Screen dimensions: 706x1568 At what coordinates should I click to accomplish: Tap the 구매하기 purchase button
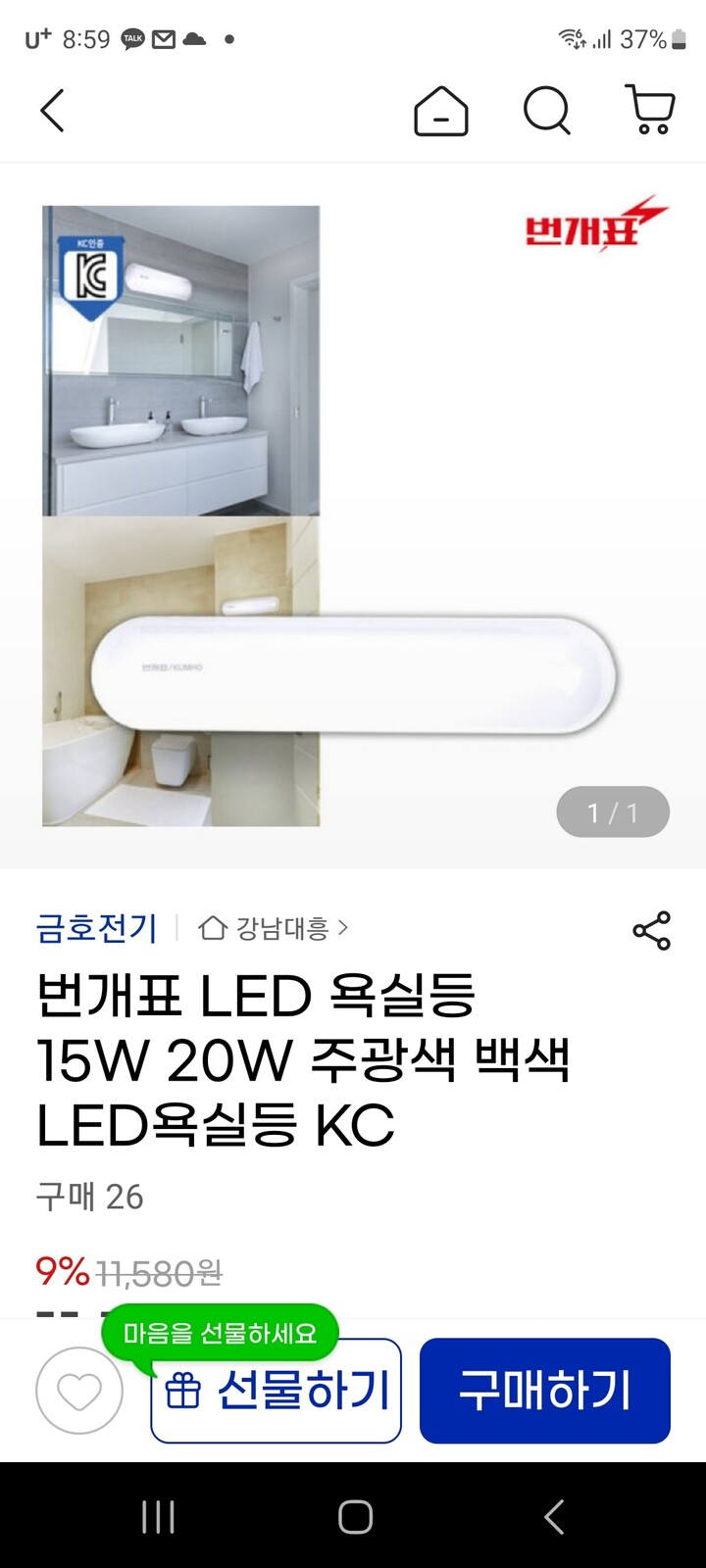point(544,1390)
